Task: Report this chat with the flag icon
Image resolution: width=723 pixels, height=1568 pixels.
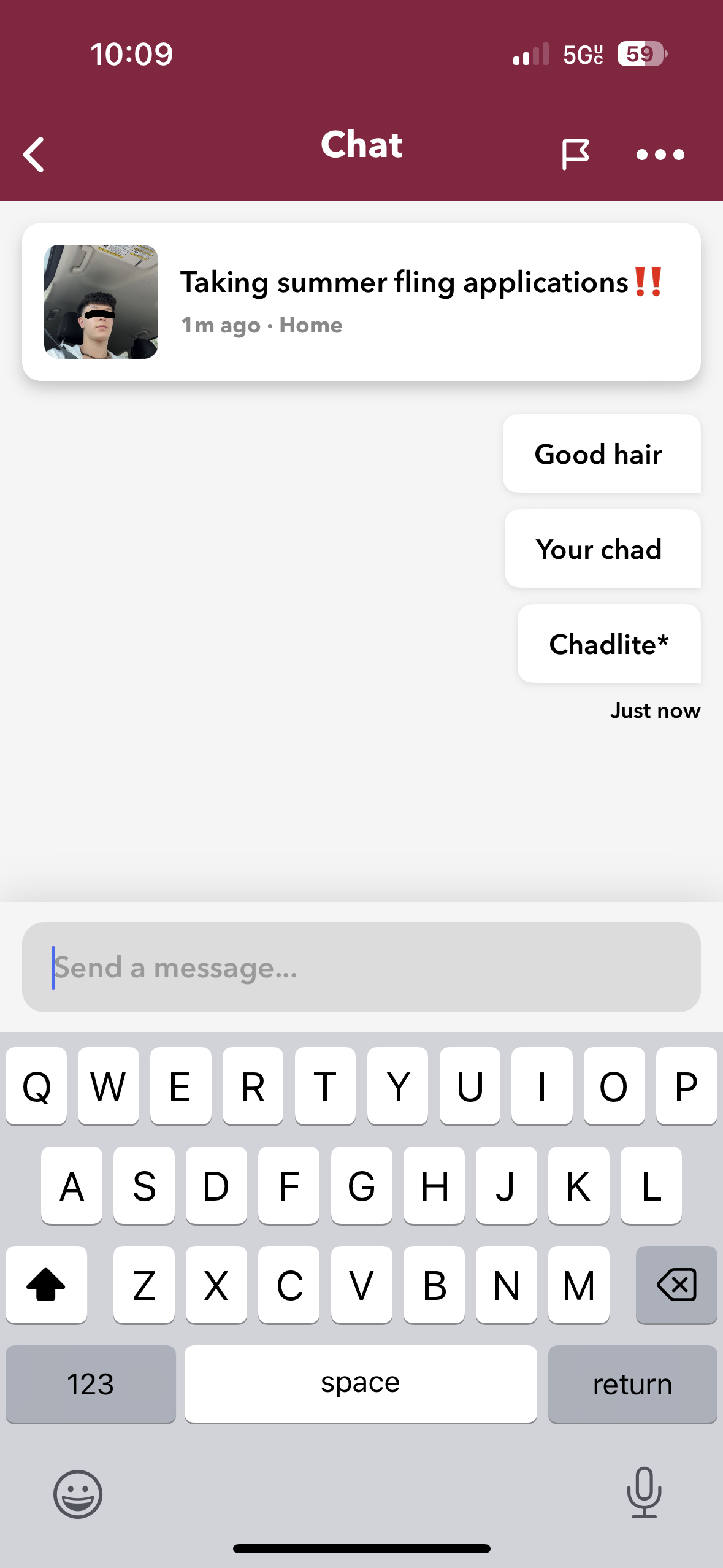Action: [575, 154]
